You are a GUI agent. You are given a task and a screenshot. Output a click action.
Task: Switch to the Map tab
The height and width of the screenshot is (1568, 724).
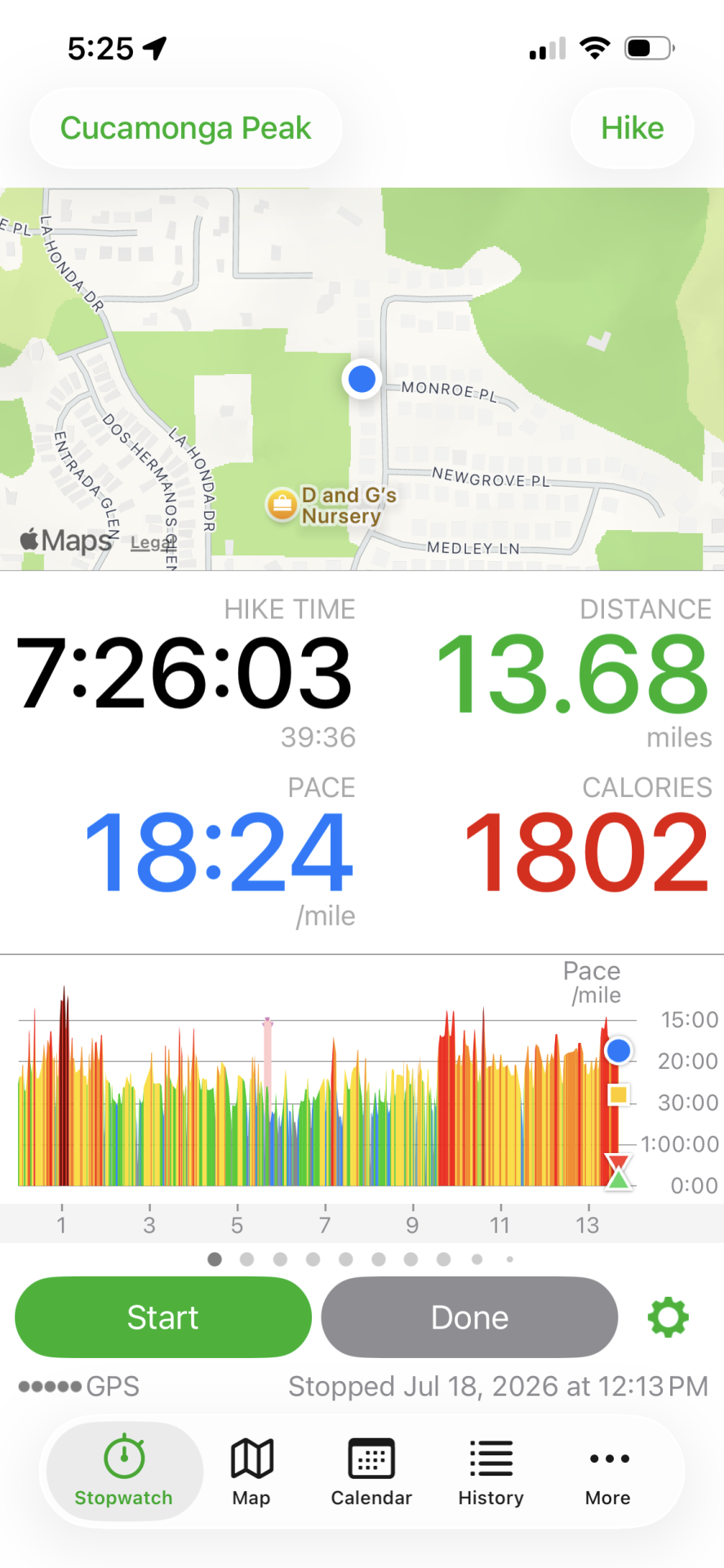251,1472
